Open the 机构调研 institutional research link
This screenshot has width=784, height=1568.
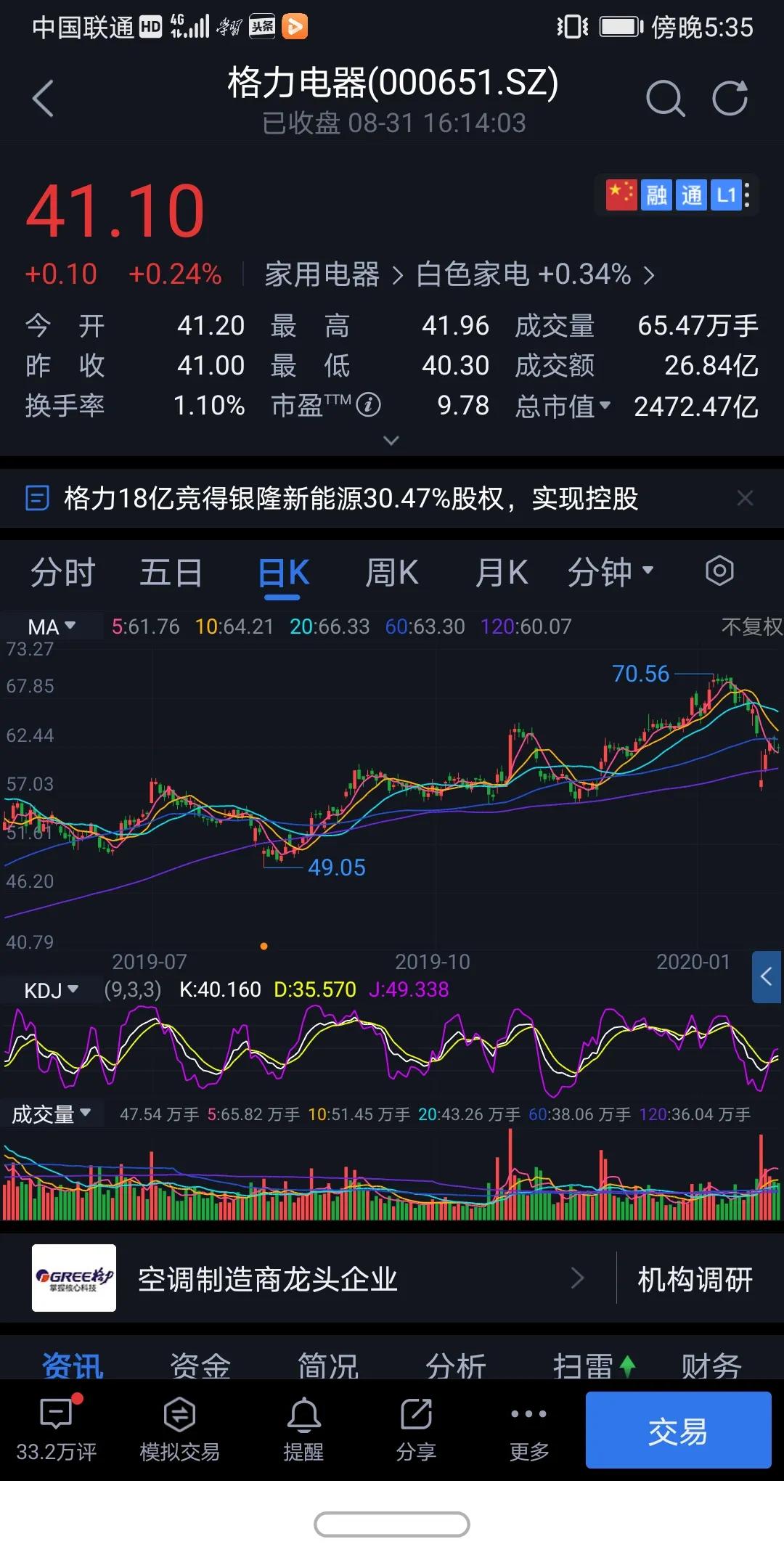click(x=695, y=1278)
